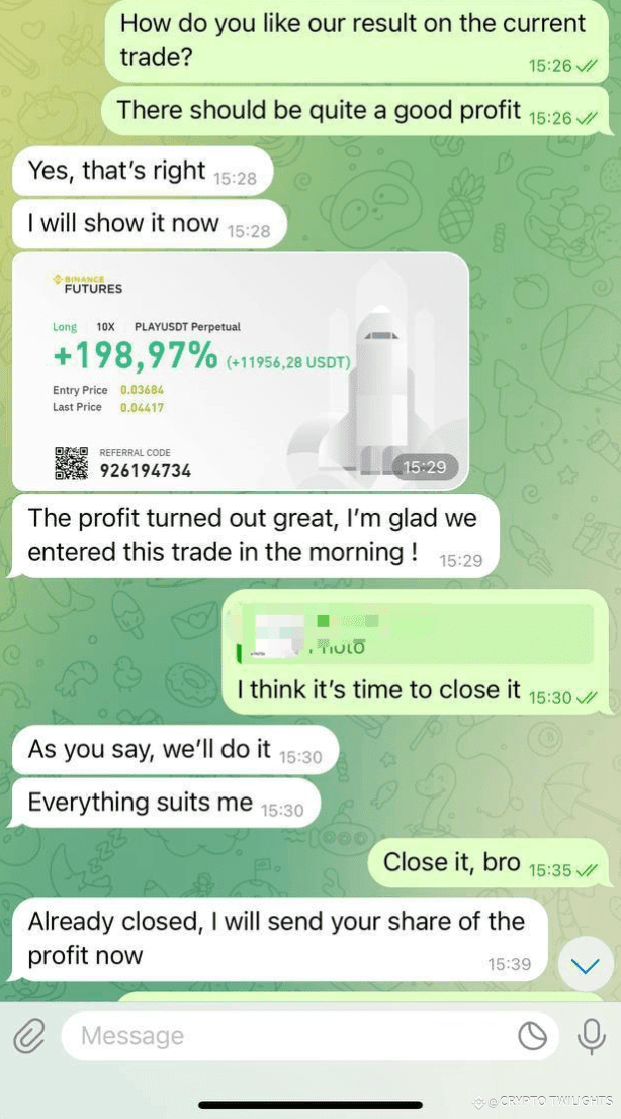The image size is (621, 1119).
Task: Tap the microphone voice message button
Action: [592, 1036]
